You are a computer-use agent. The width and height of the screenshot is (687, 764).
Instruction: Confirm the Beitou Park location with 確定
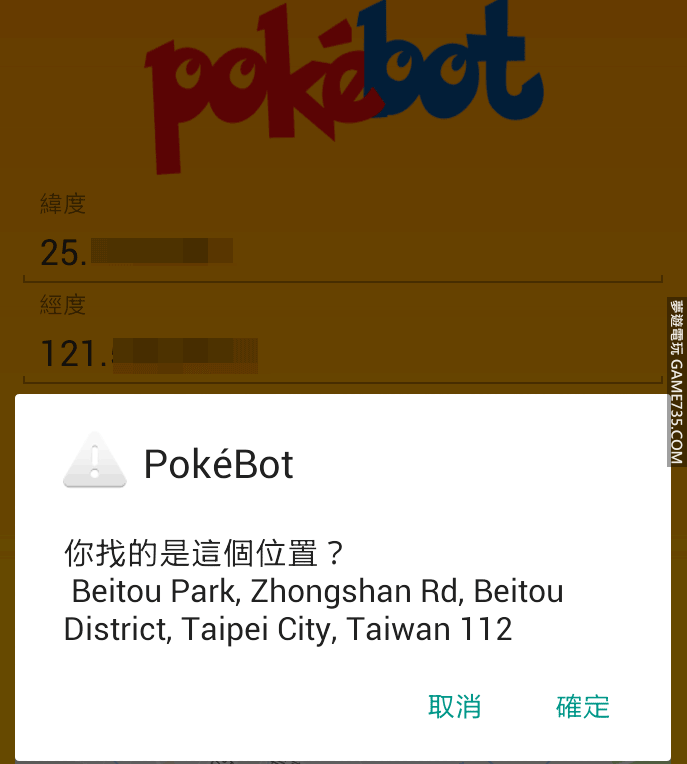click(582, 707)
